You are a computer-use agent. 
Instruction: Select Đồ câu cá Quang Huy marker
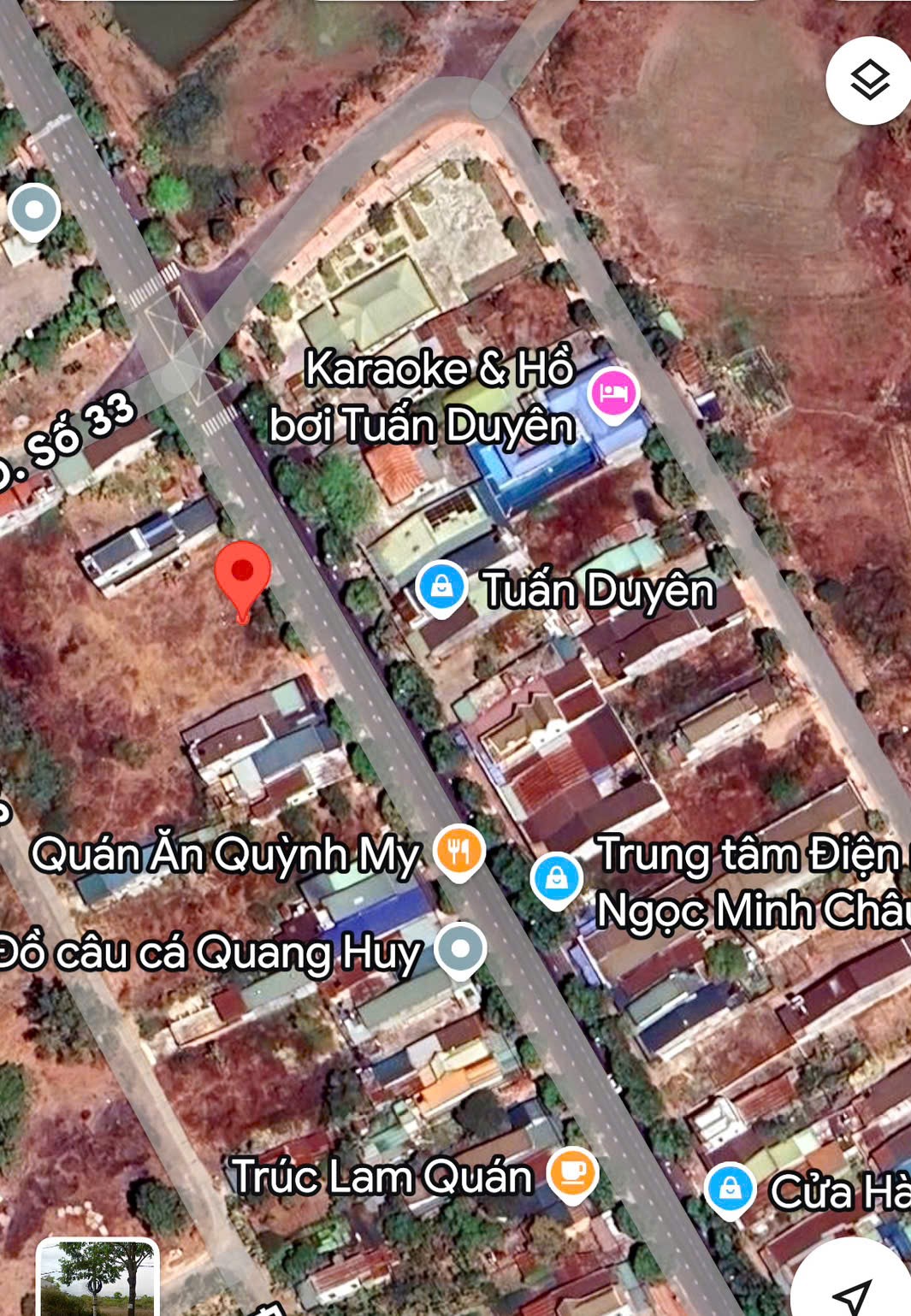tap(460, 948)
